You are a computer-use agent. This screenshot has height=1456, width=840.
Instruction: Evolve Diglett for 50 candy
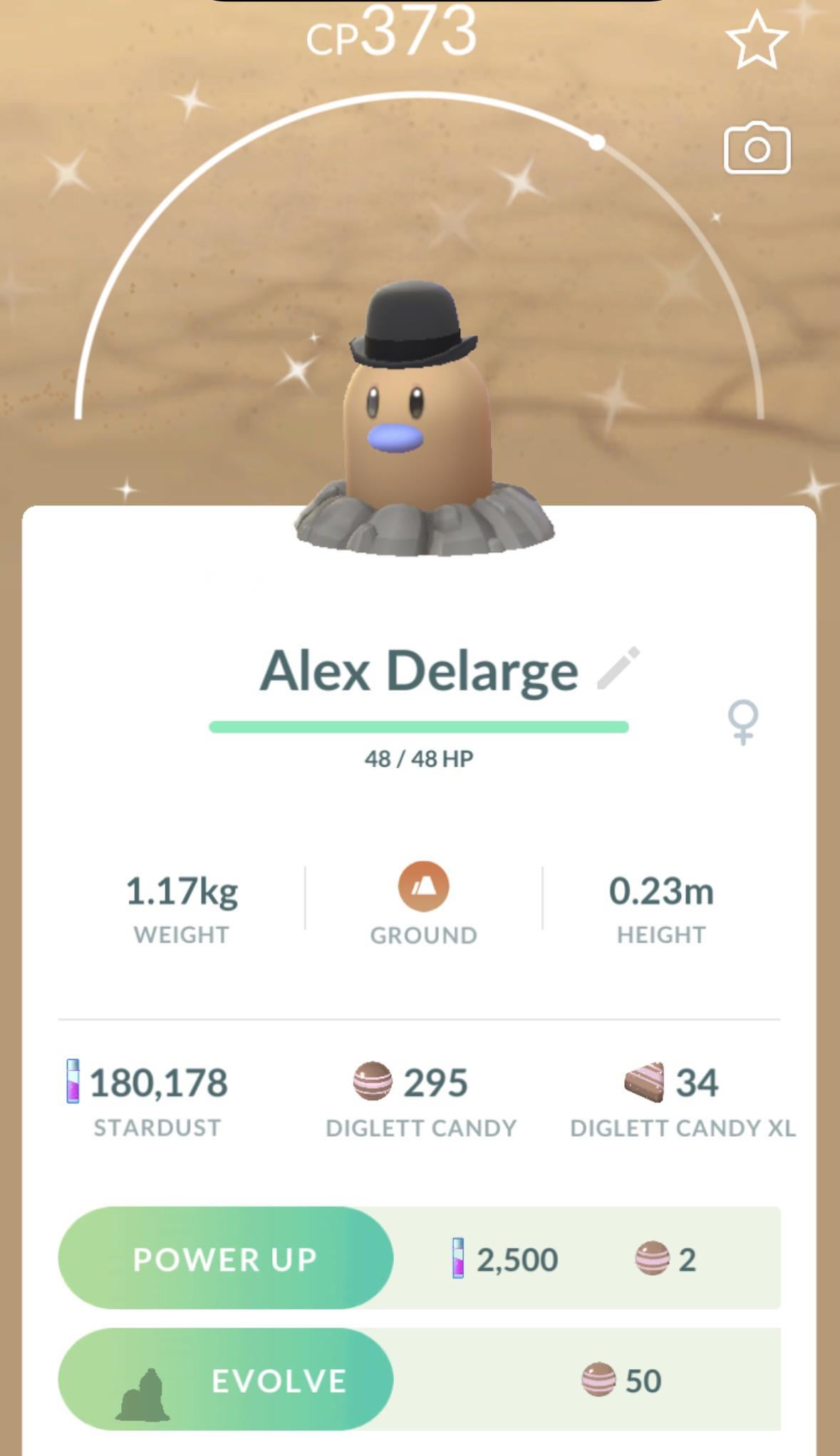point(225,1380)
